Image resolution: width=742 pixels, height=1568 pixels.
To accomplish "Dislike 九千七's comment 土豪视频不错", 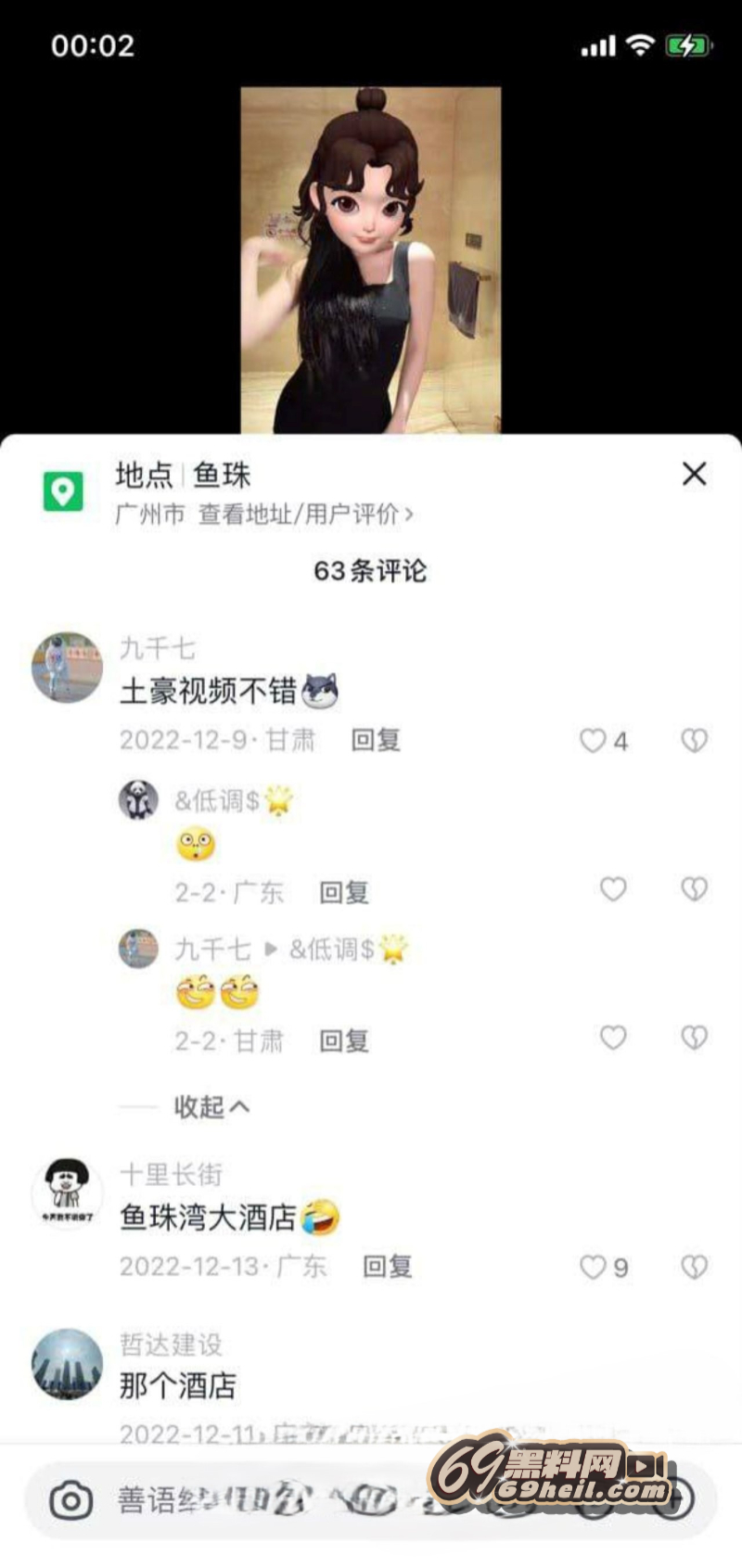I will click(x=694, y=740).
